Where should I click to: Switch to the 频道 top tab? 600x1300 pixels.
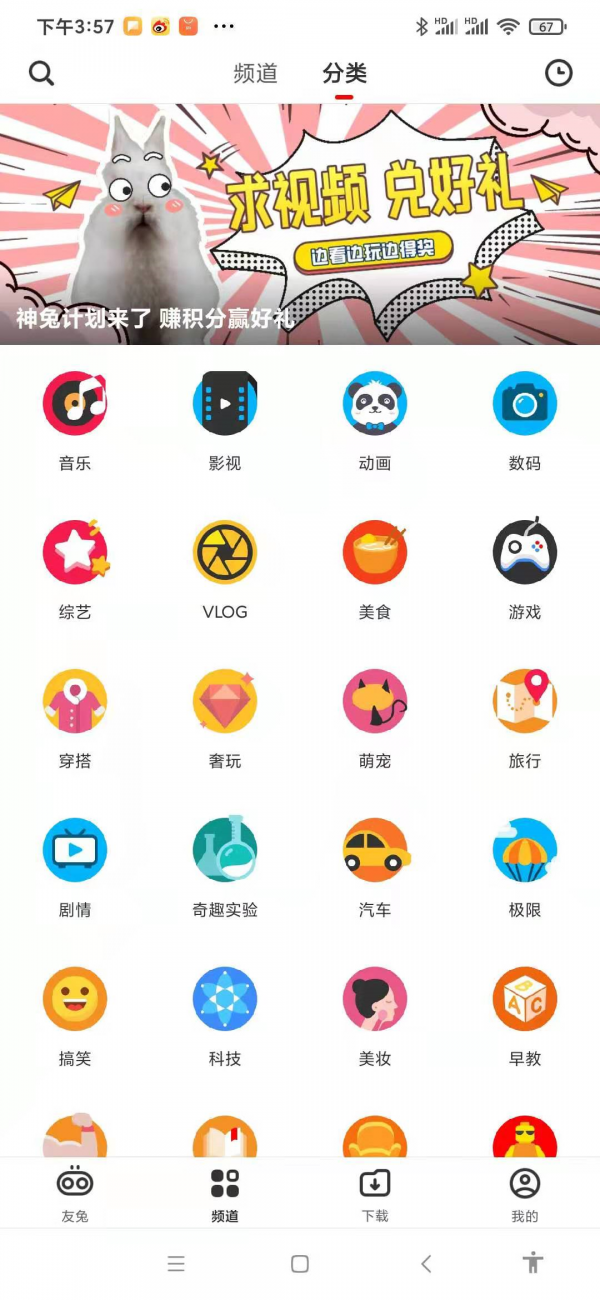(255, 73)
